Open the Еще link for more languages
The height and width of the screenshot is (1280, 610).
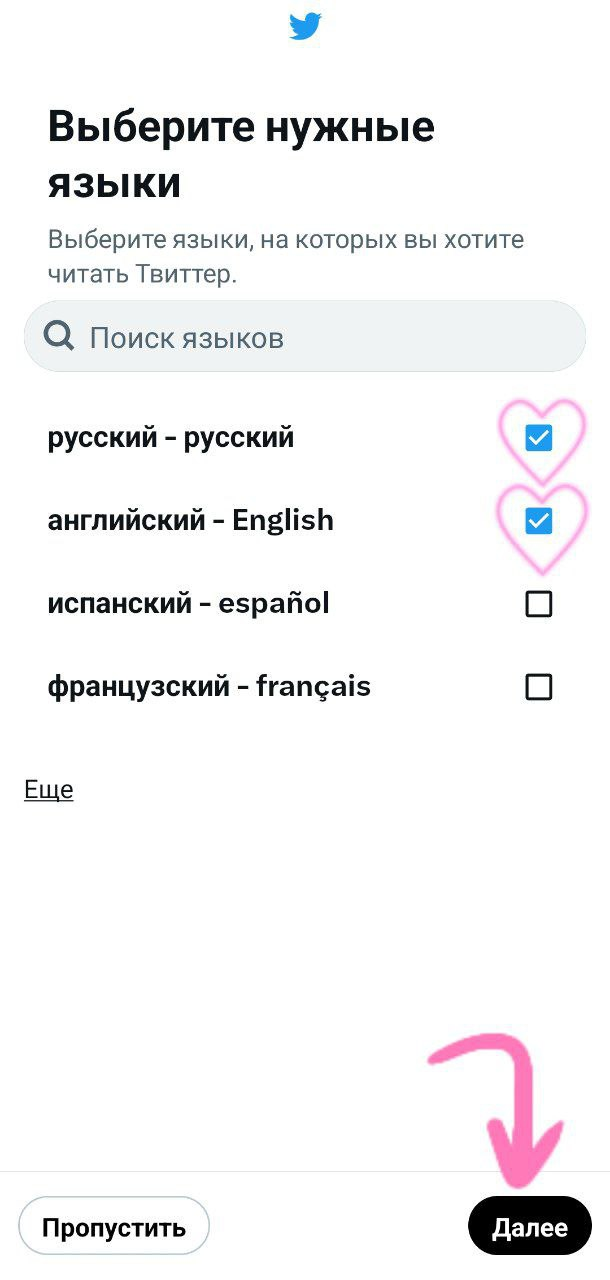(49, 790)
